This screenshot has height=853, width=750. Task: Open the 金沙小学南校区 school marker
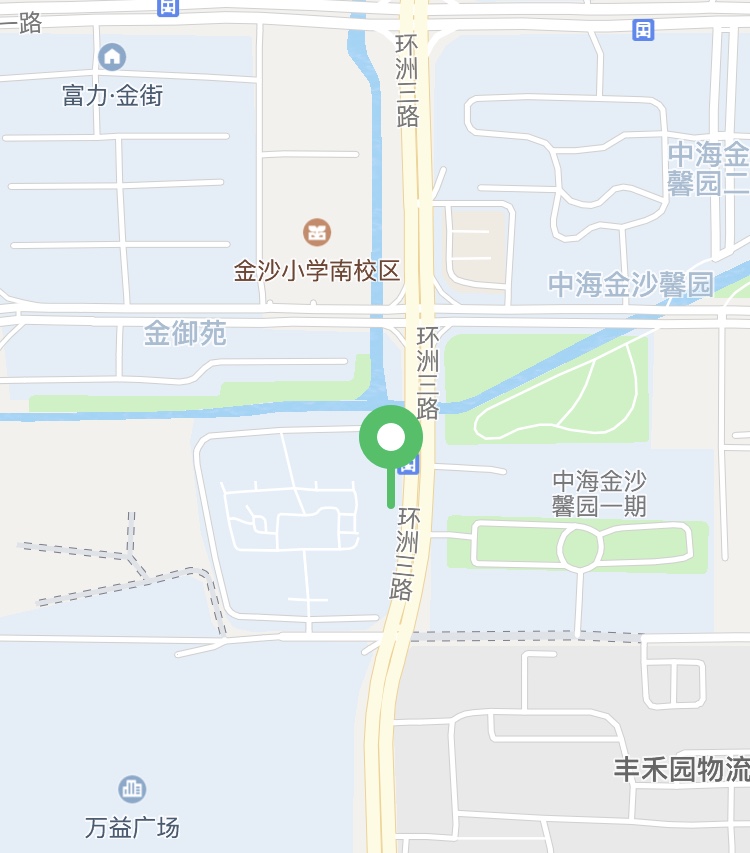point(317,232)
